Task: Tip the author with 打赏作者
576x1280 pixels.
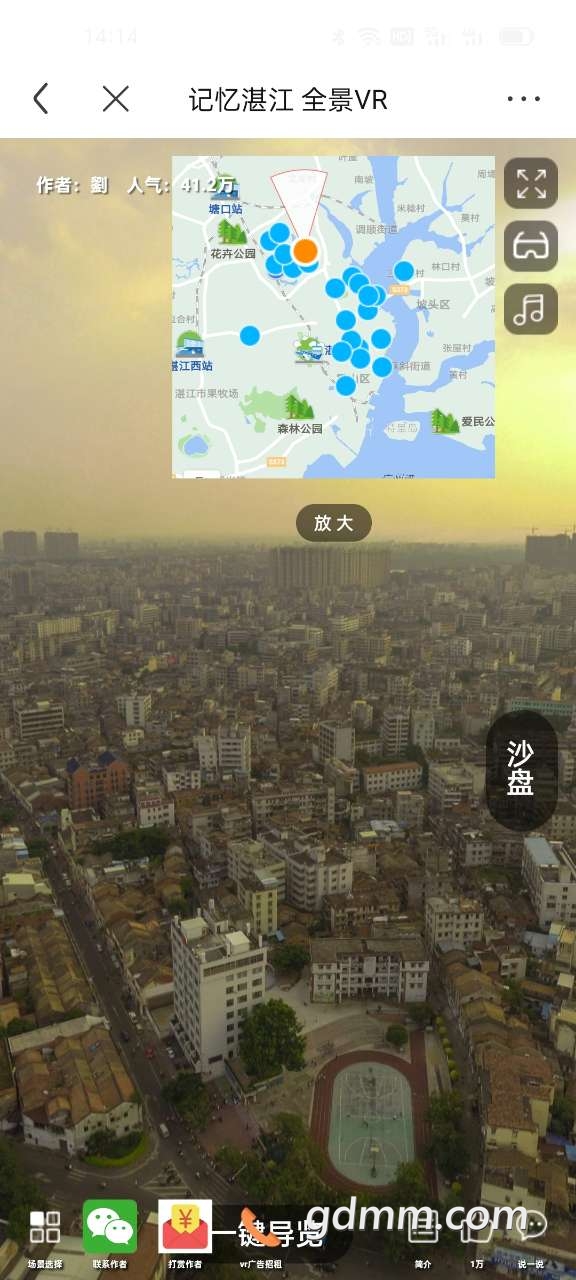Action: tap(185, 1235)
